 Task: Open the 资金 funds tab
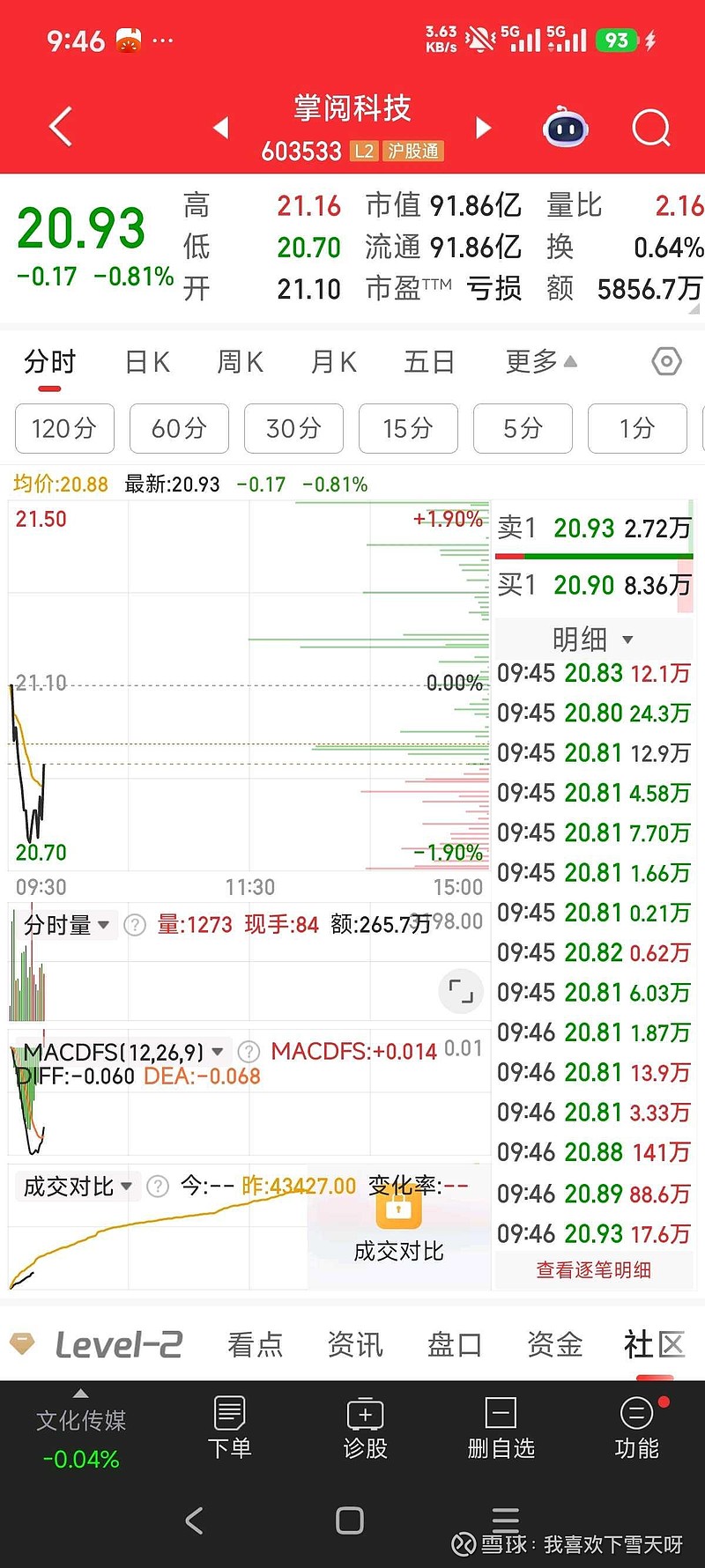point(553,1343)
